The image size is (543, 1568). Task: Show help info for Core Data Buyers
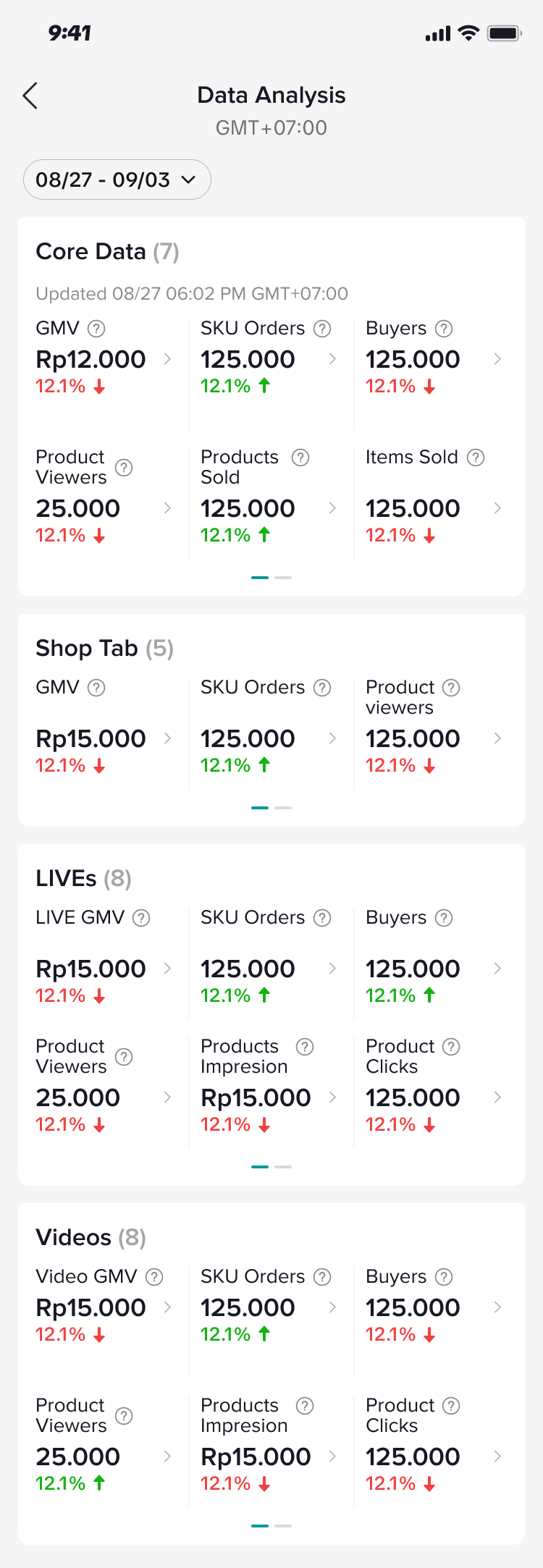point(444,329)
